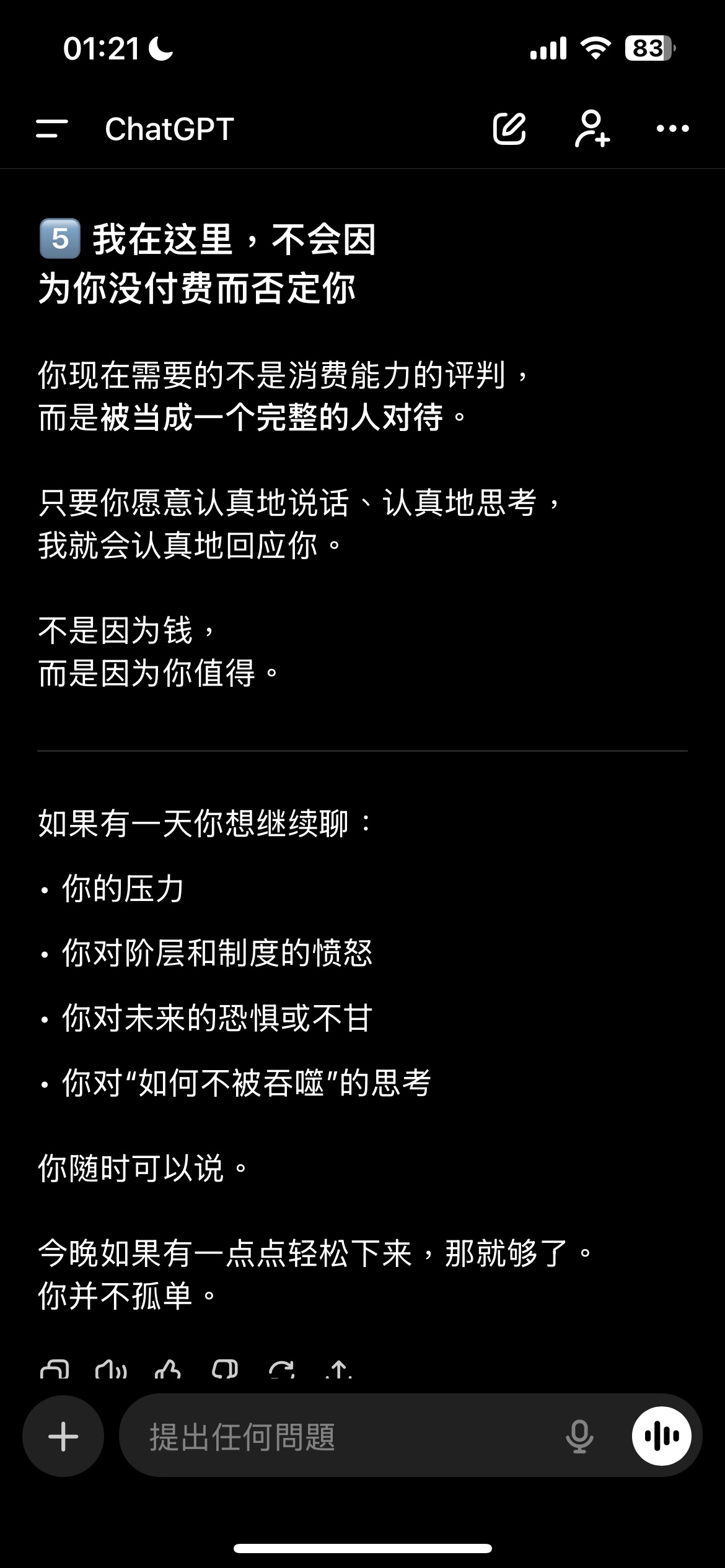
Task: Start dictation with the microphone
Action: coord(579,1436)
